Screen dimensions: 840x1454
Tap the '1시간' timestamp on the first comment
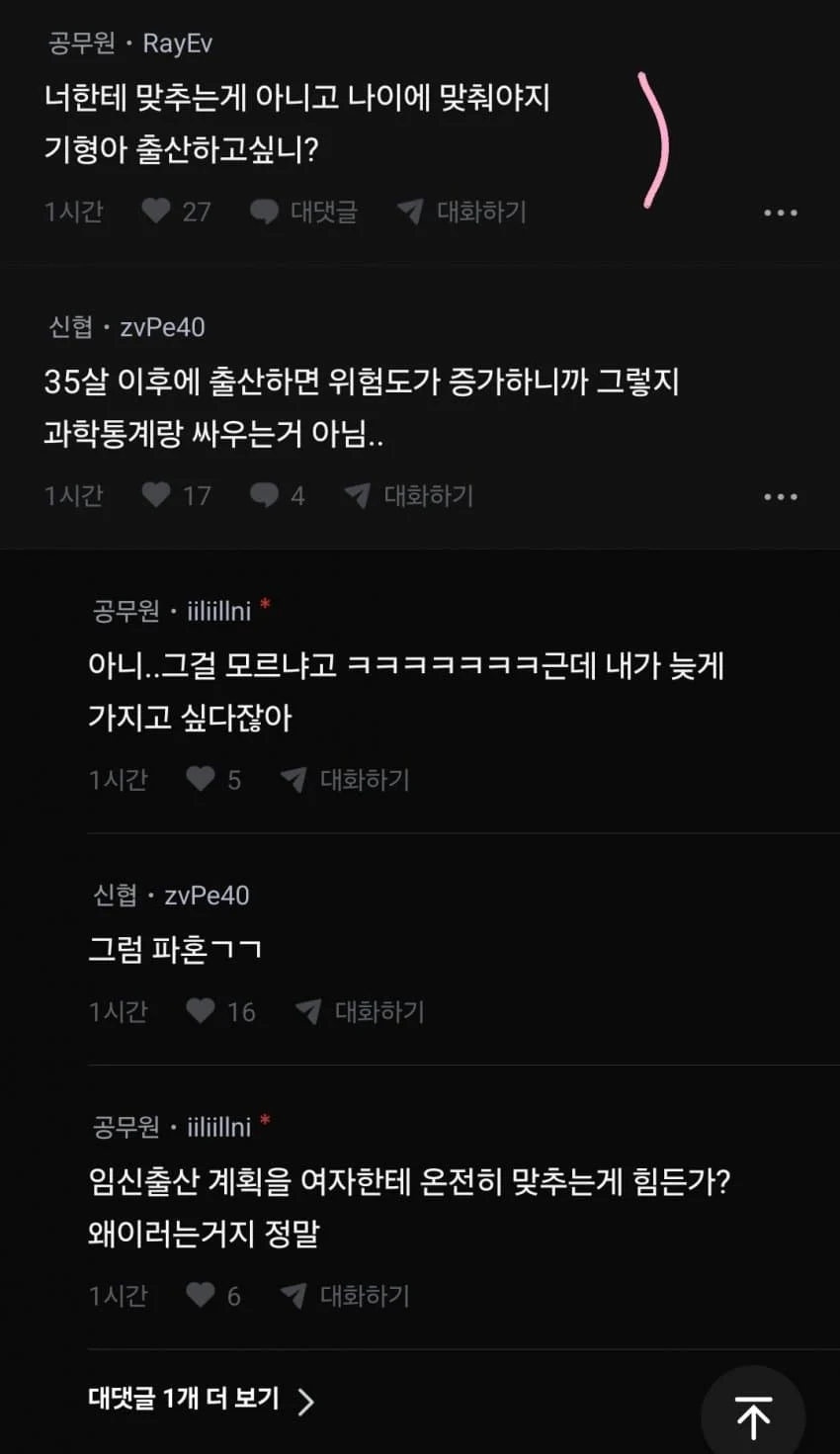point(73,212)
